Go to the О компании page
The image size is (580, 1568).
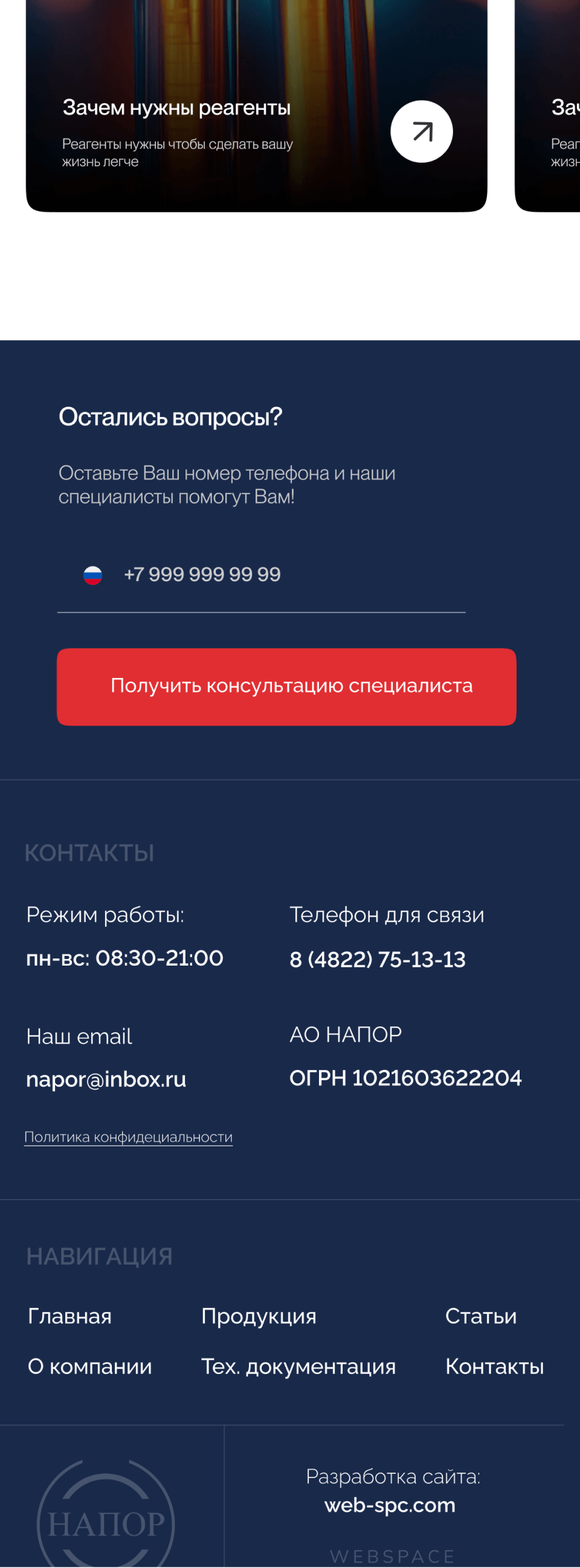click(89, 1367)
